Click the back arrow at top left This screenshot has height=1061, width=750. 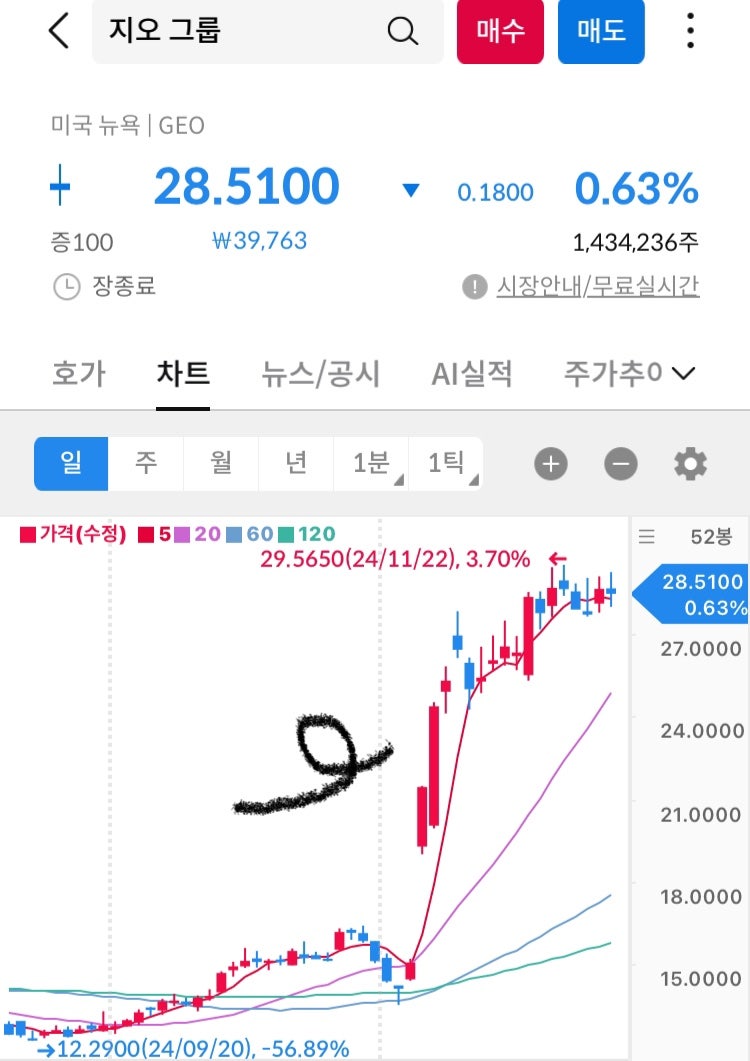pos(57,31)
